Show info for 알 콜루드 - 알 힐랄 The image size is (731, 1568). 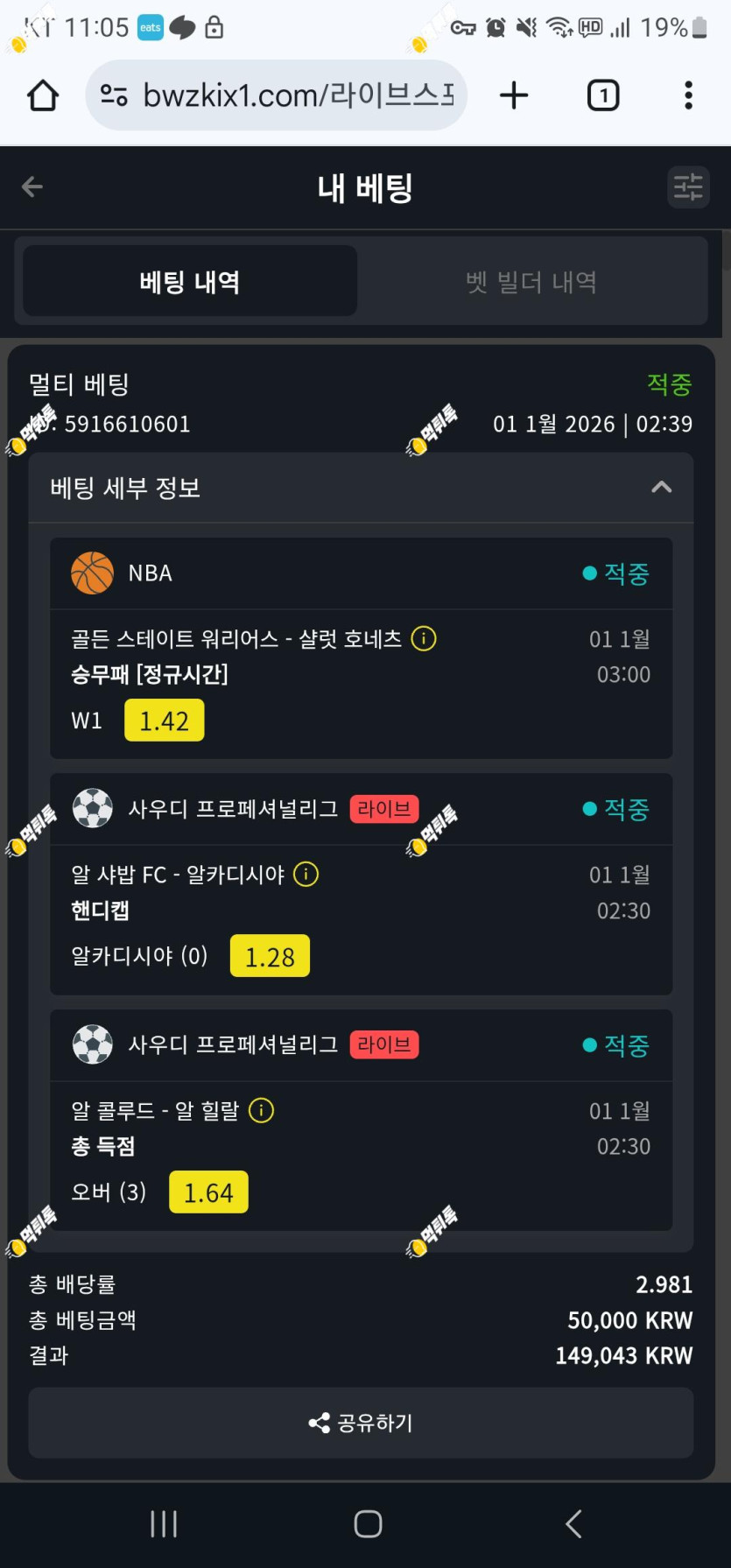pyautogui.click(x=262, y=1111)
